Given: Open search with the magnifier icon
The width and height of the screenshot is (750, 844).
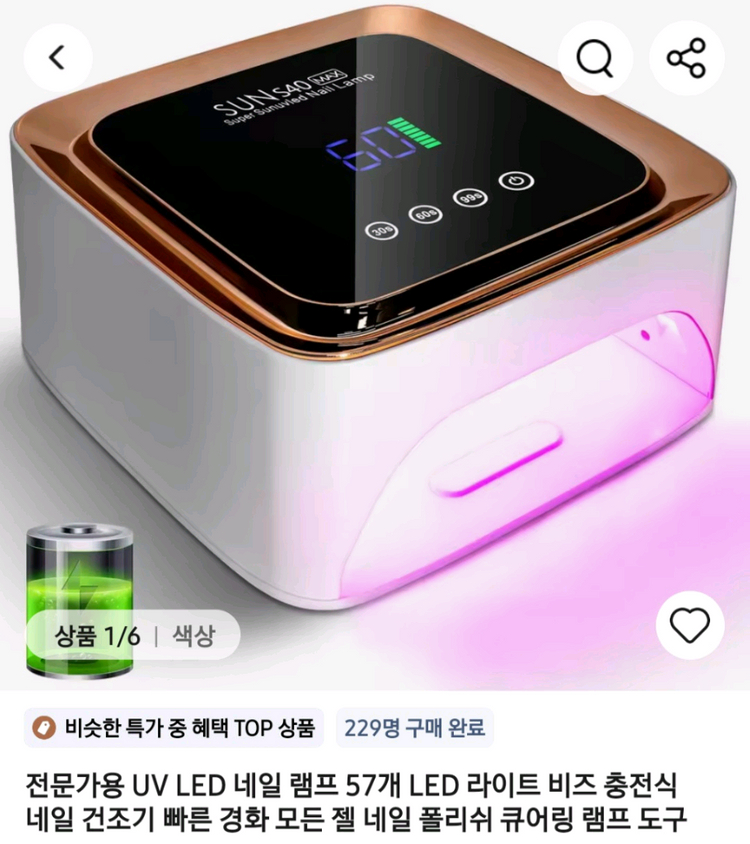Looking at the screenshot, I should coord(596,57).
